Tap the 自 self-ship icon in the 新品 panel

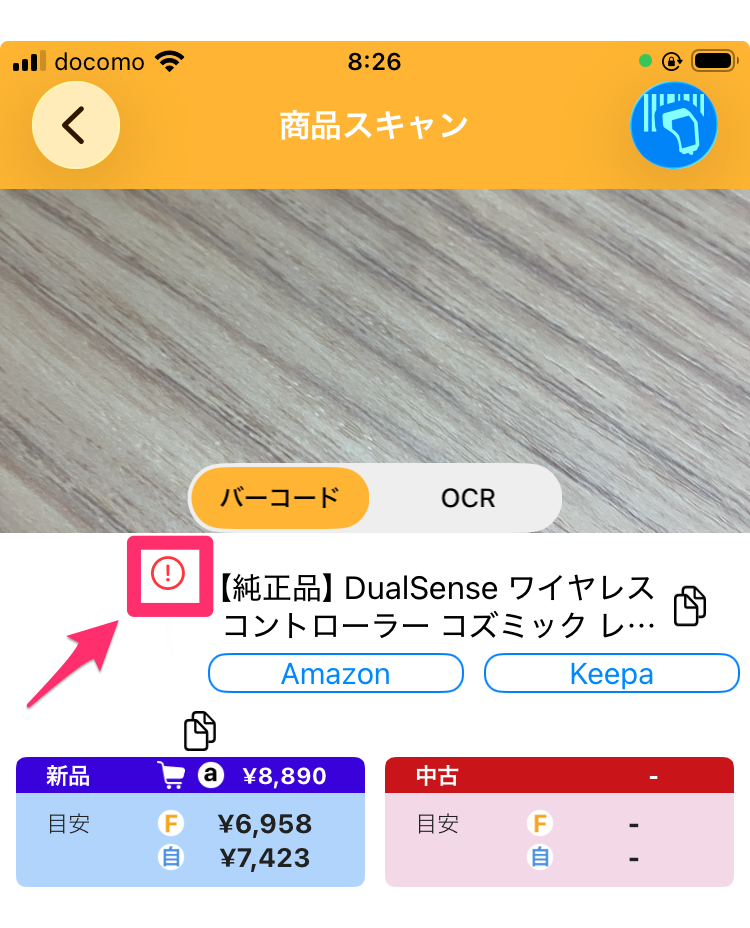point(170,858)
